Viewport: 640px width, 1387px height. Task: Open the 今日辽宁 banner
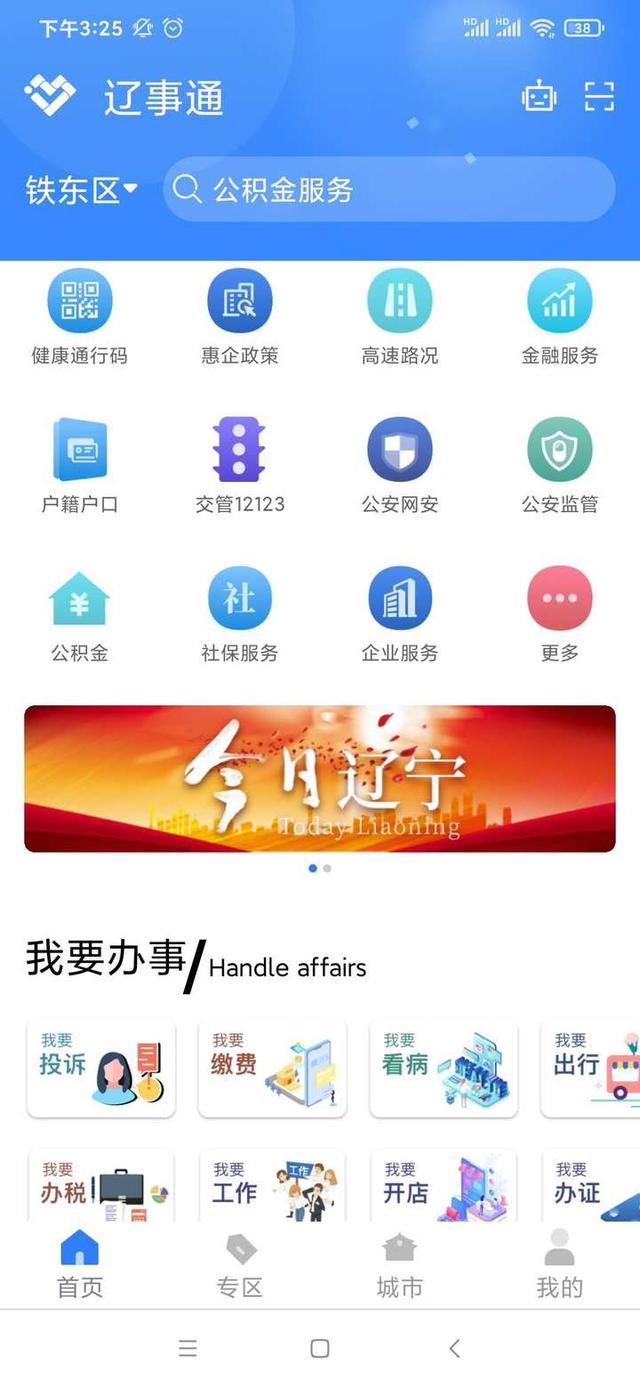[320, 779]
